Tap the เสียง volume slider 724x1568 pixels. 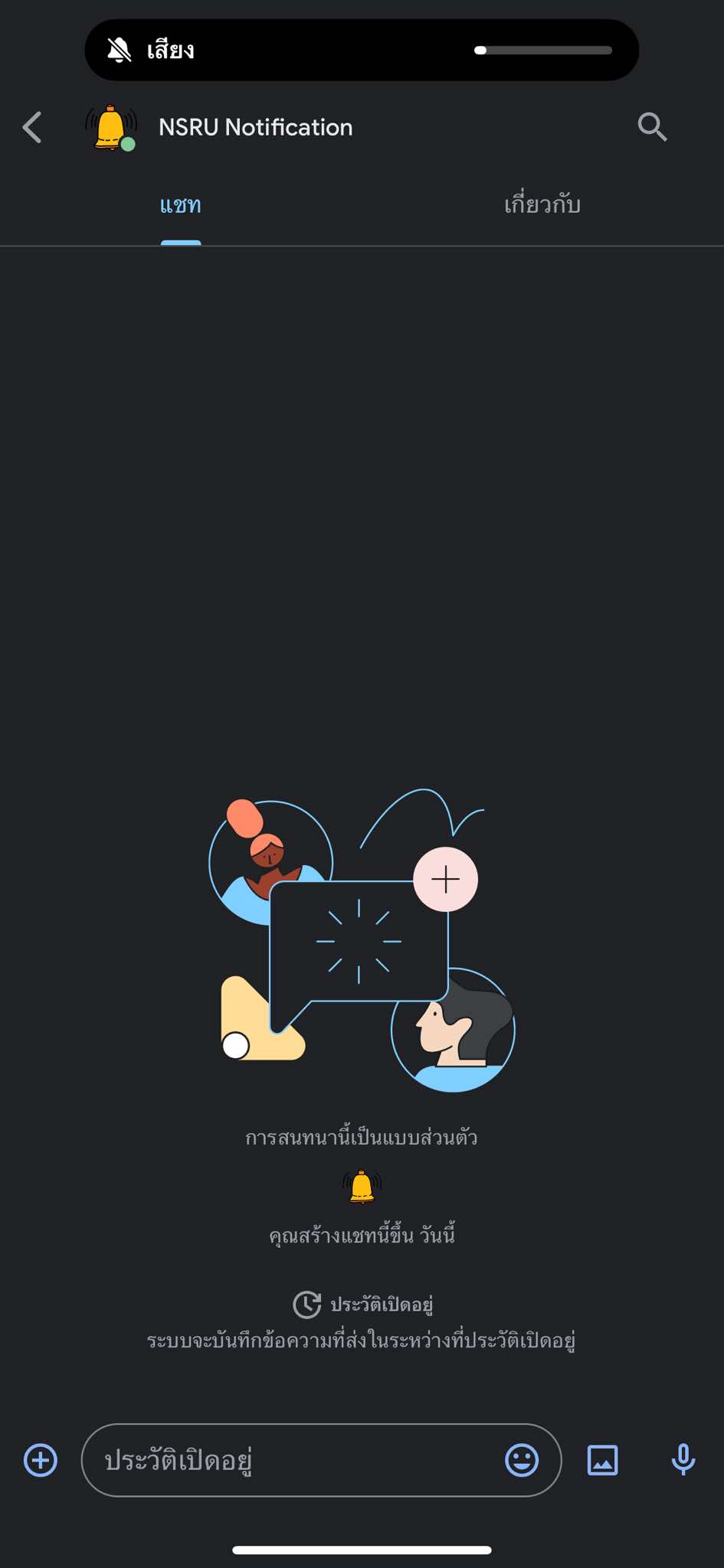[542, 51]
